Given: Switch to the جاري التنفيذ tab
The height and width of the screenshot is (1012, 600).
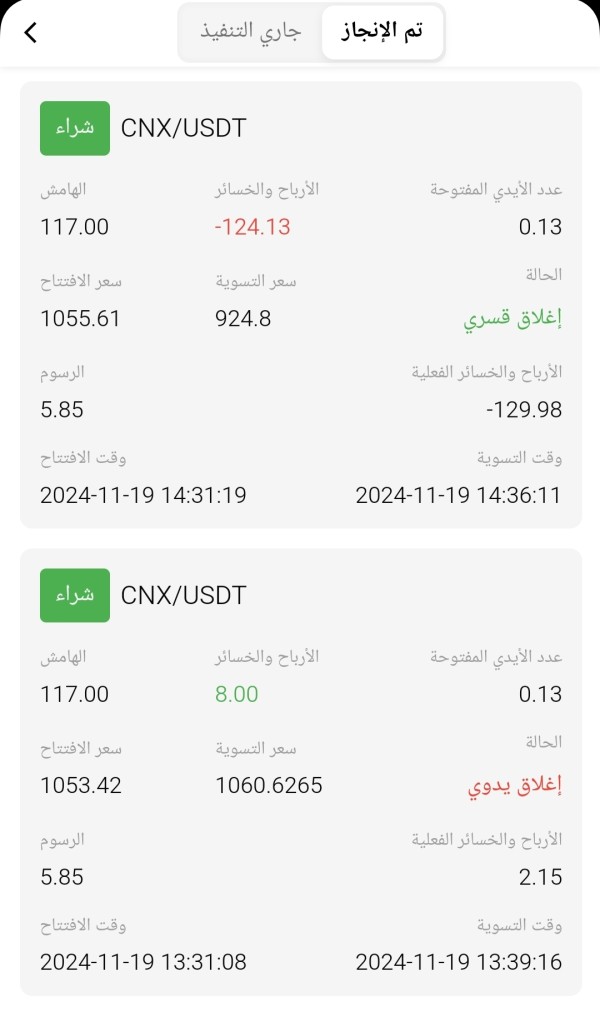Looking at the screenshot, I should [251, 32].
